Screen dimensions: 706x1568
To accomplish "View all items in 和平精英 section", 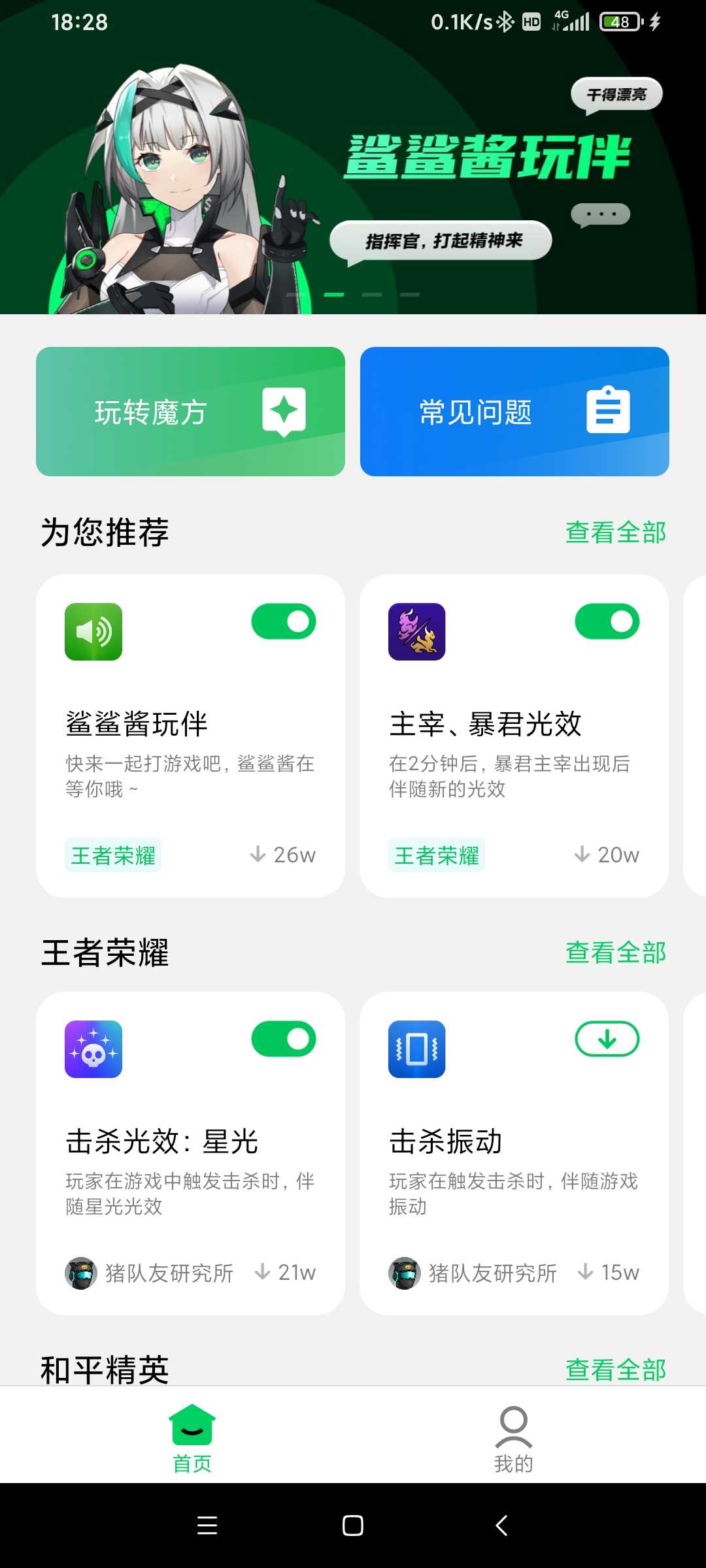I will click(615, 1369).
